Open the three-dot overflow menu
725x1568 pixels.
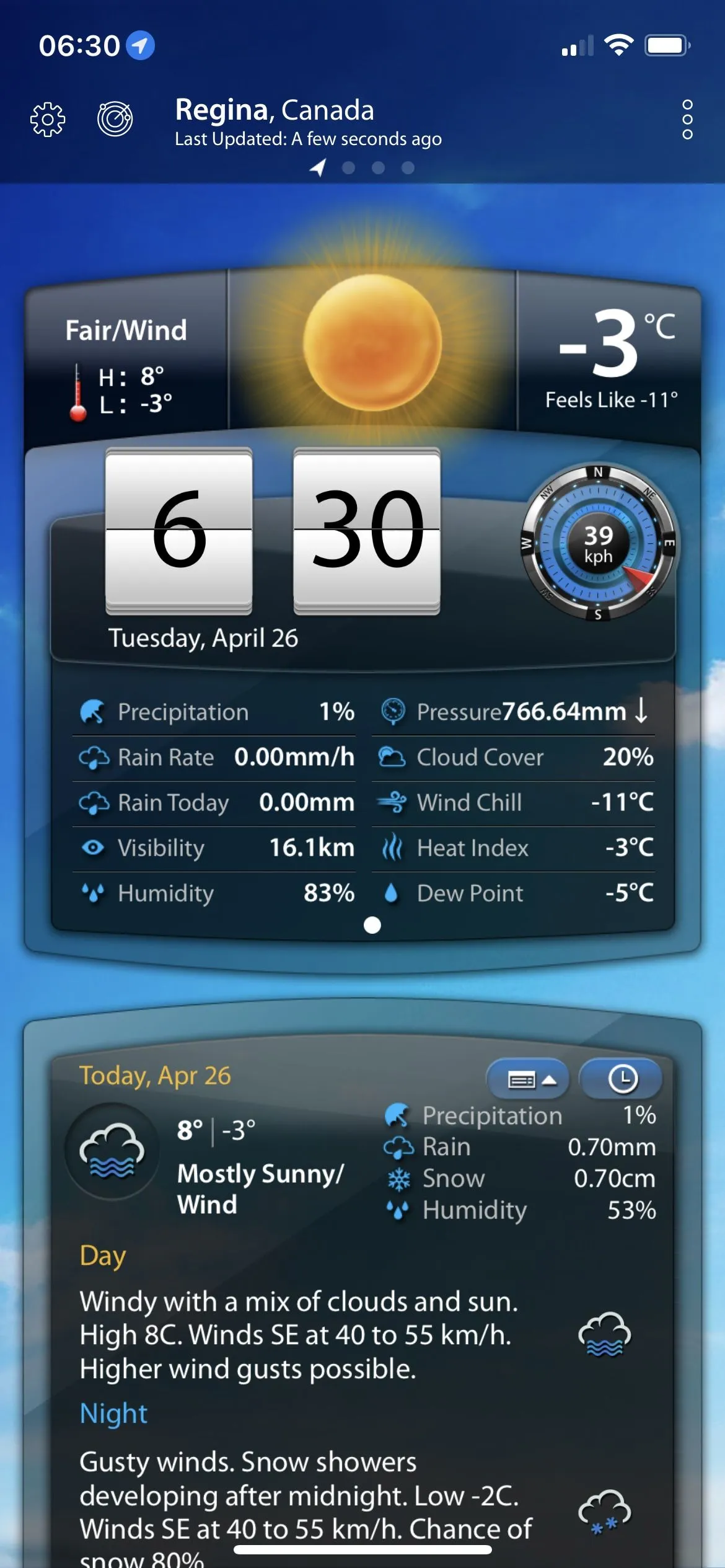coord(687,119)
